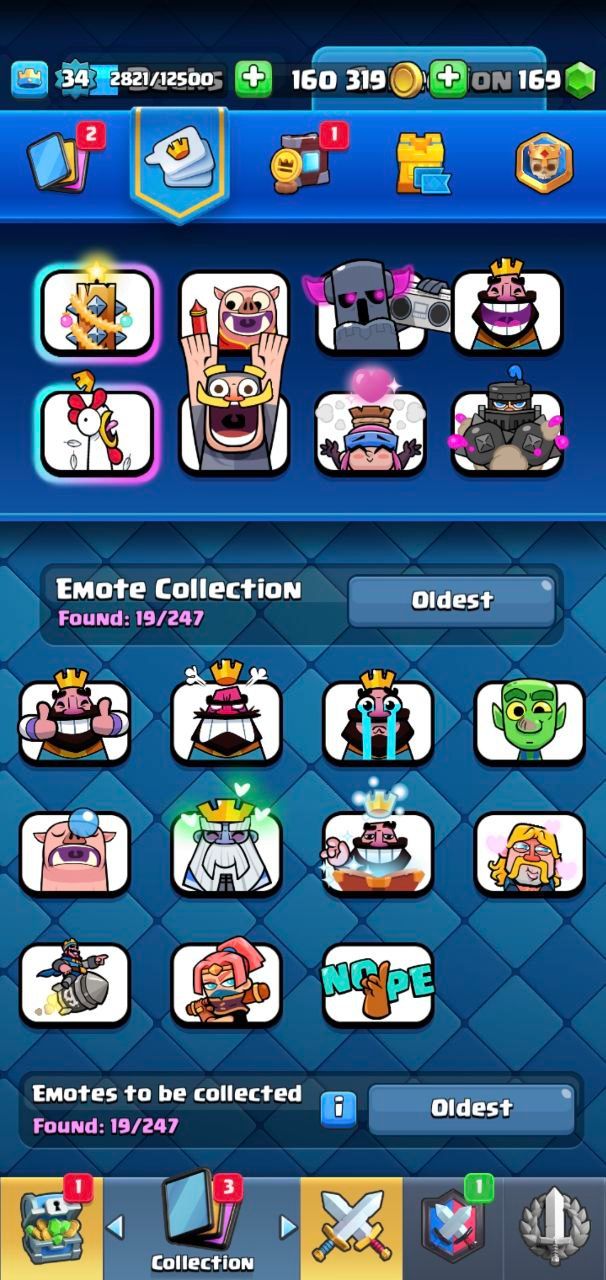
Task: Select the Royal Ghost King emote
Action: 226,852
